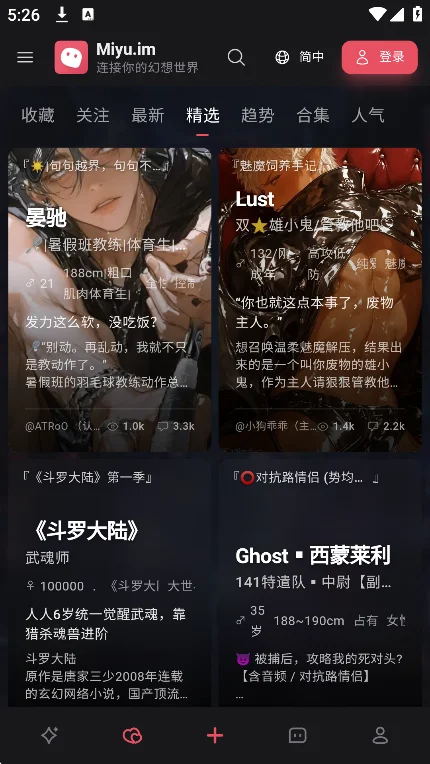The width and height of the screenshot is (430, 764).
Task: Open the search magnifier icon
Action: coord(236,57)
